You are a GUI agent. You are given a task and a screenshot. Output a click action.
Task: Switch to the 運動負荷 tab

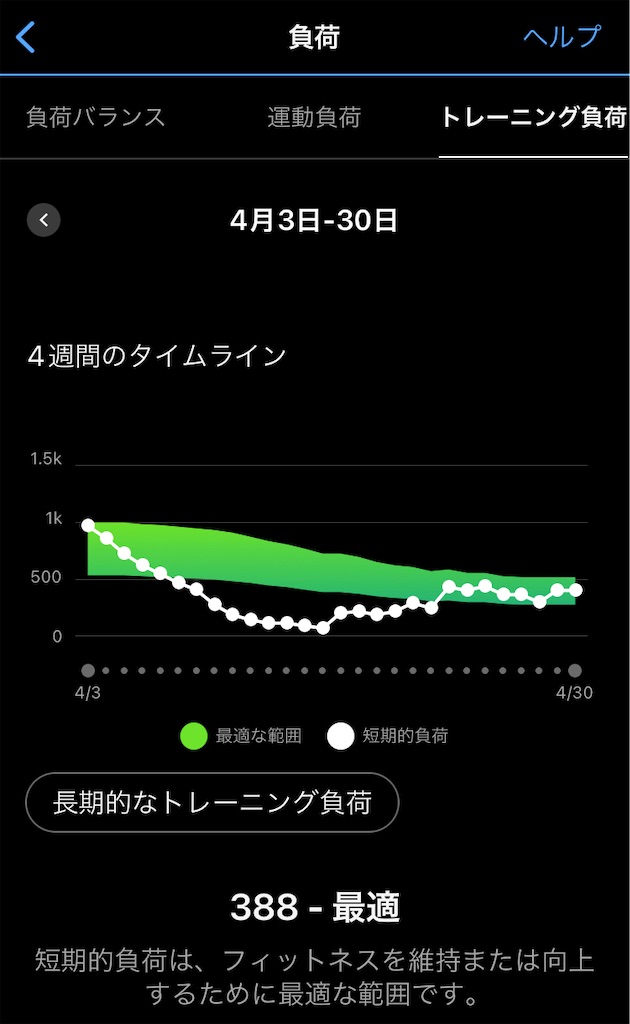click(314, 118)
